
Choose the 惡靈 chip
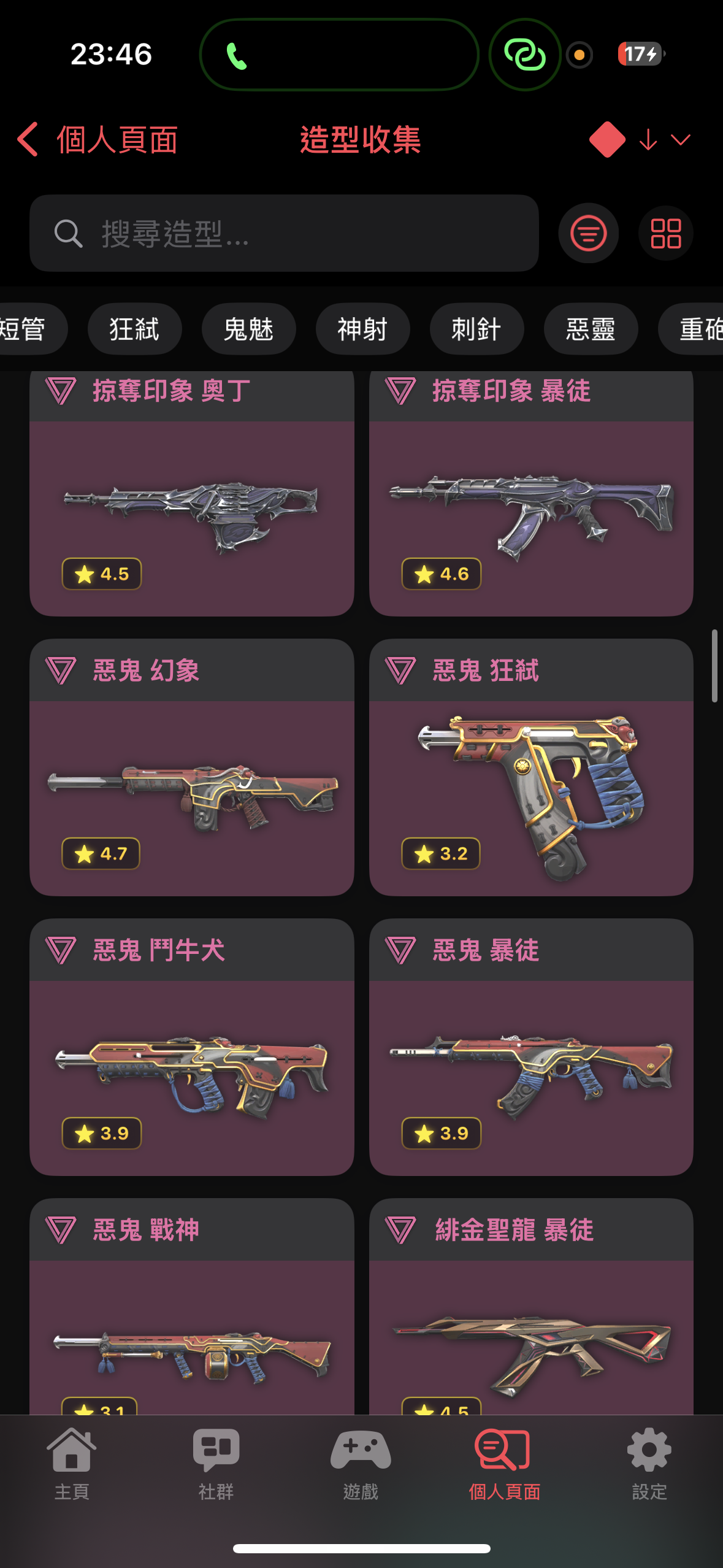[x=591, y=329]
